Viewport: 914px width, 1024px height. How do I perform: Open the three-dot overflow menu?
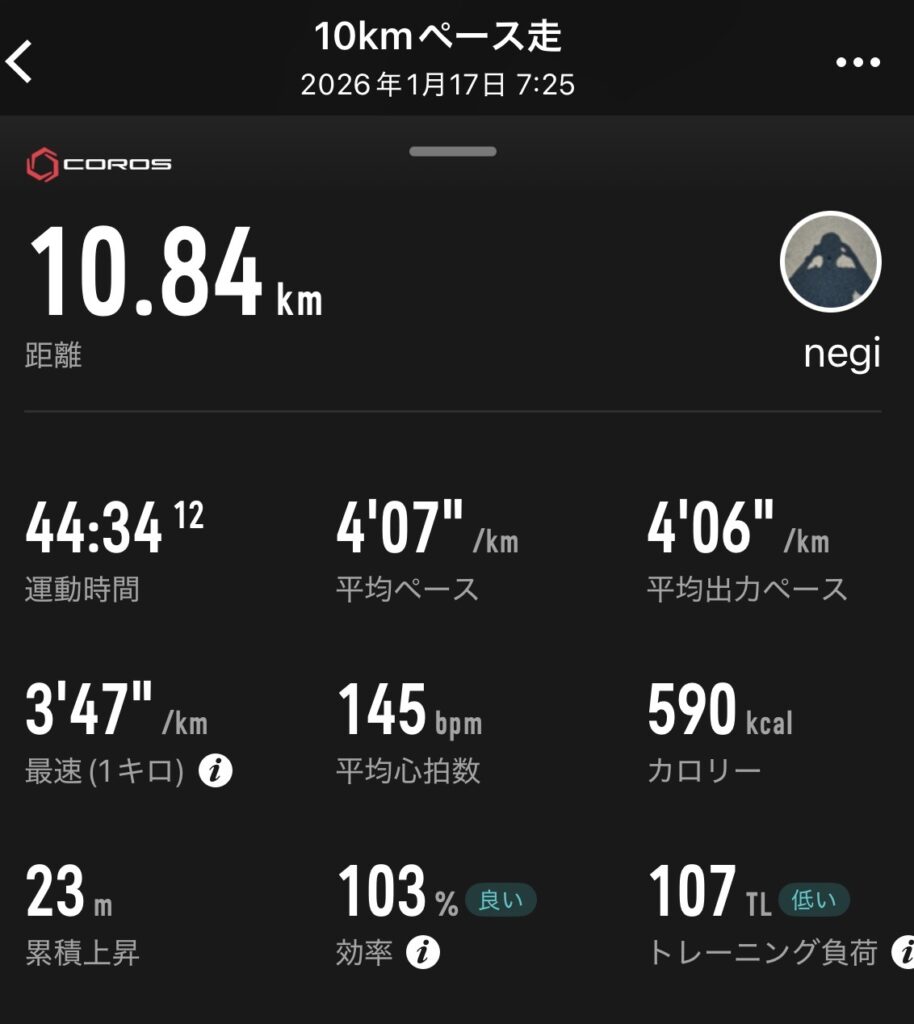[x=856, y=62]
